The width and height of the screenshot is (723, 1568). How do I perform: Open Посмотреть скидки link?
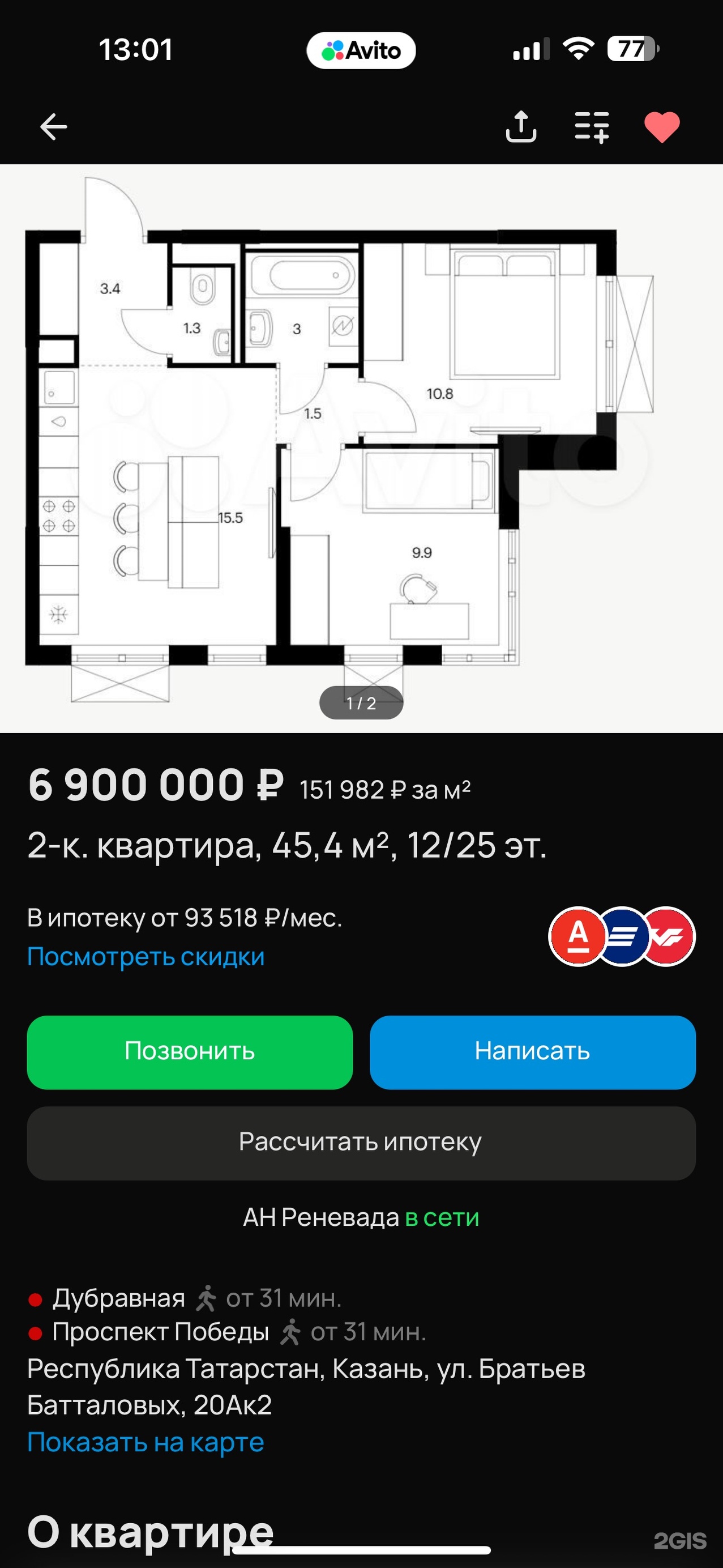coord(146,956)
